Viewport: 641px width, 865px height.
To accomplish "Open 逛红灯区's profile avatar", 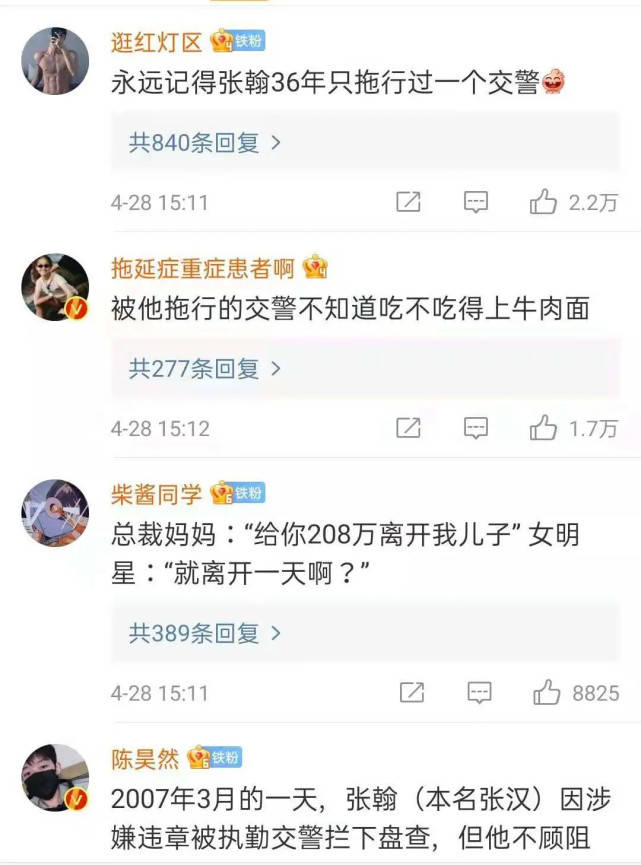I will click(x=55, y=59).
